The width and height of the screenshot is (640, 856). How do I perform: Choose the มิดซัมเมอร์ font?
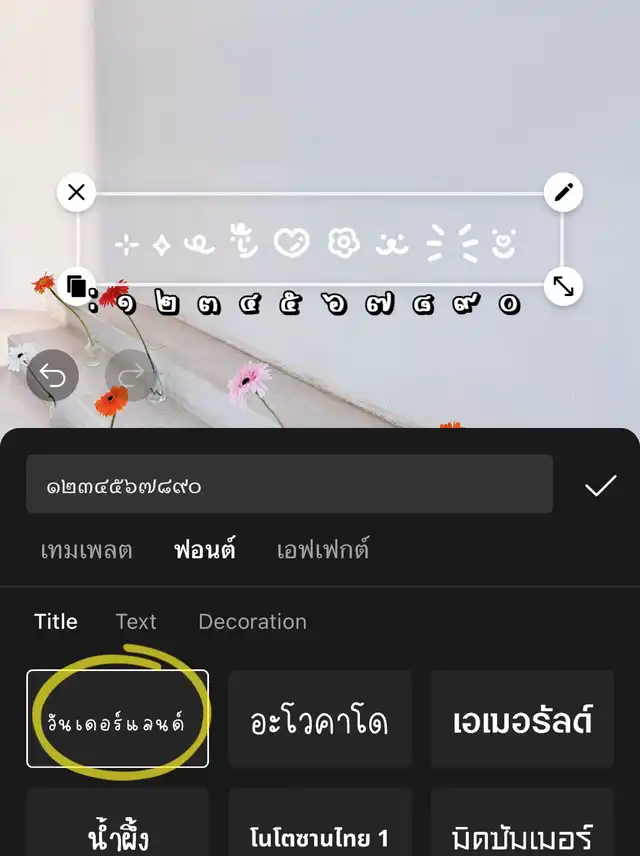click(x=522, y=822)
